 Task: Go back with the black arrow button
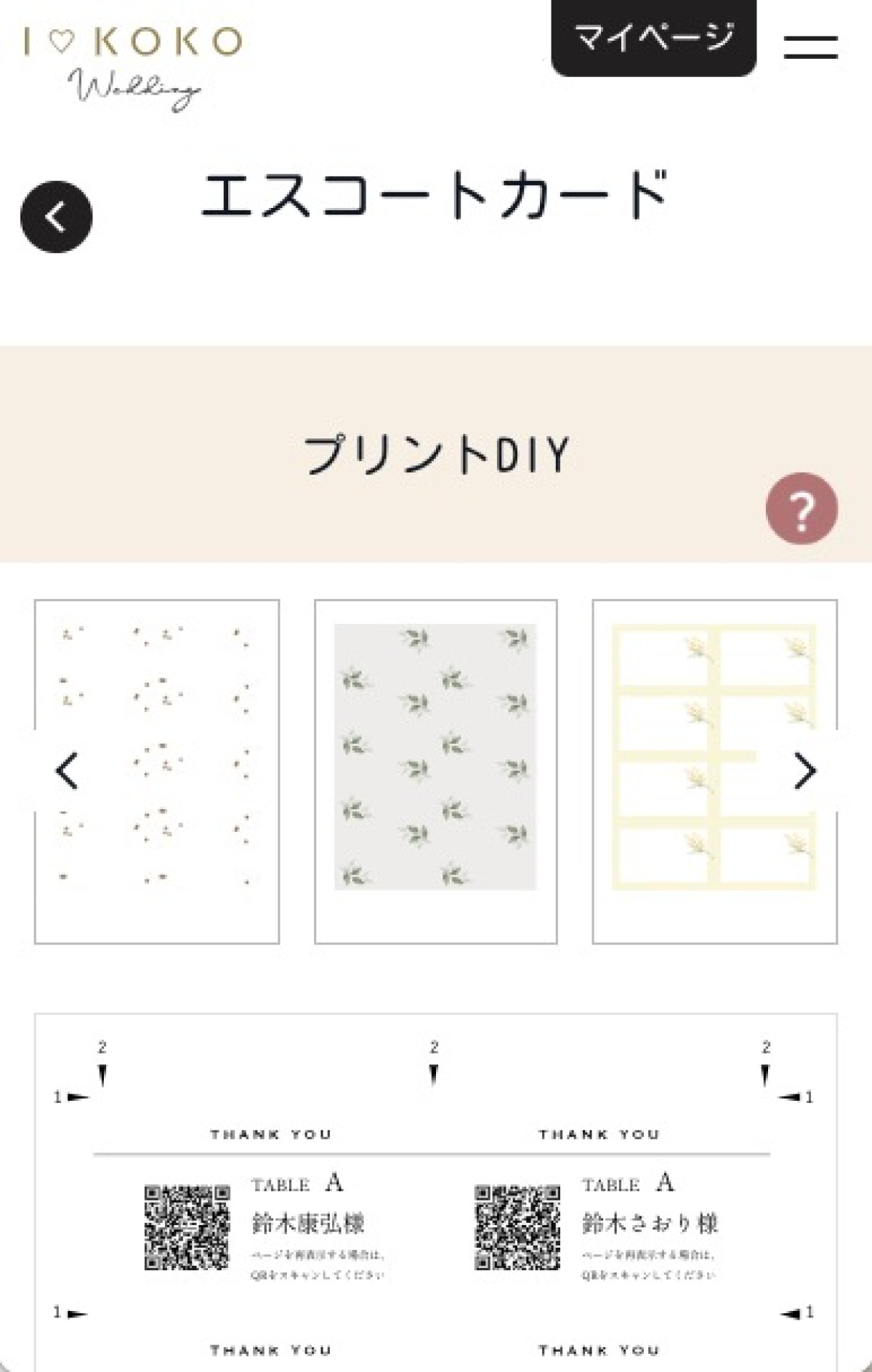click(x=57, y=217)
